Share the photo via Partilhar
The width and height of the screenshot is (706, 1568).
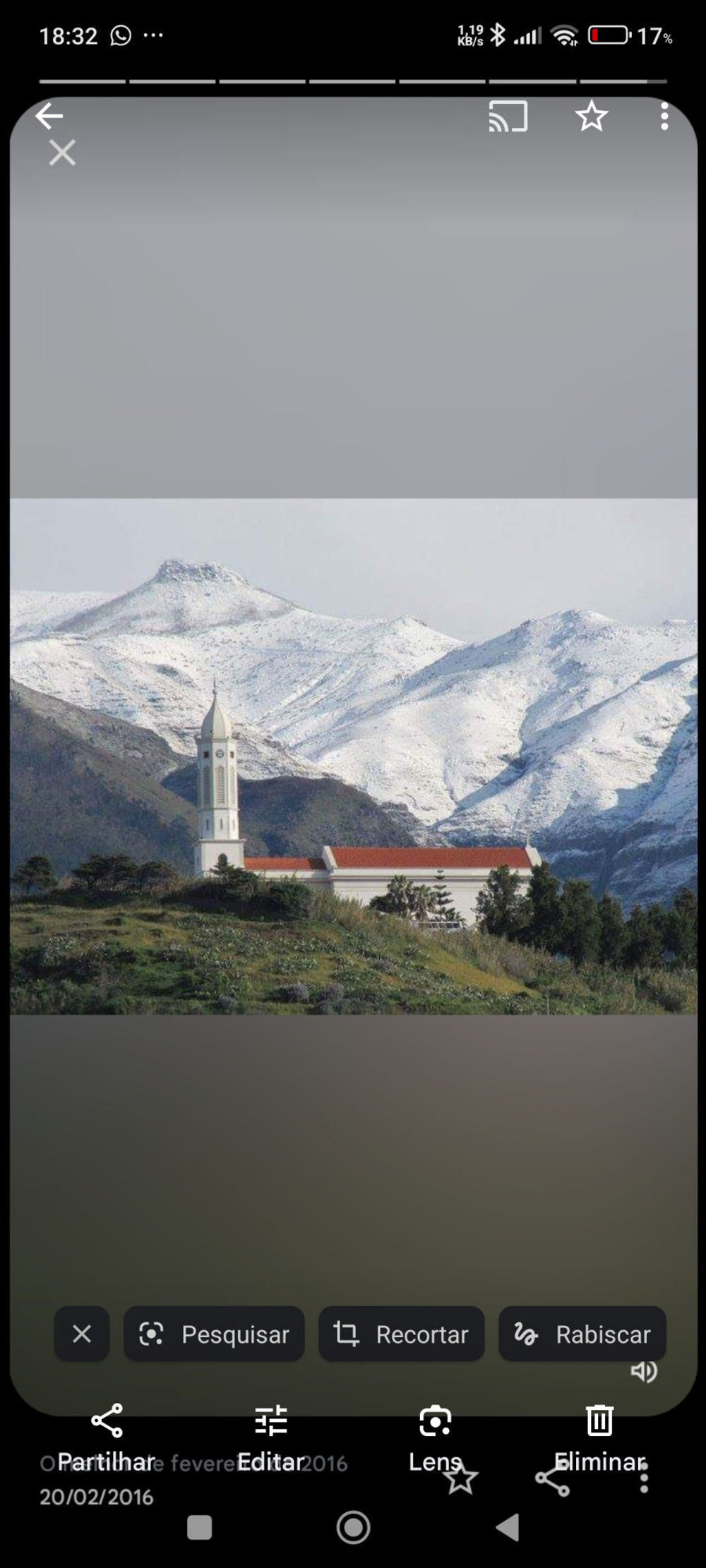107,1438
